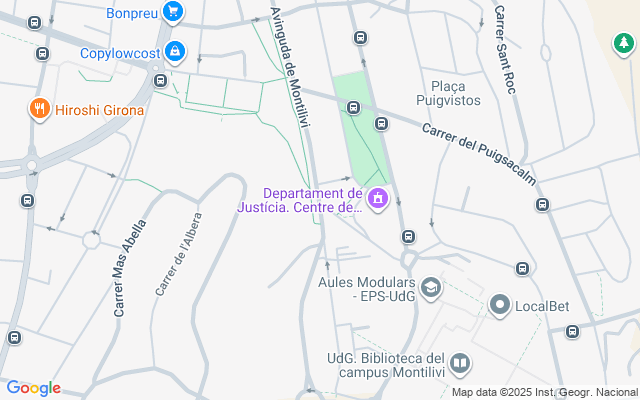Select the Copylowcost shop pin

pos(175,50)
